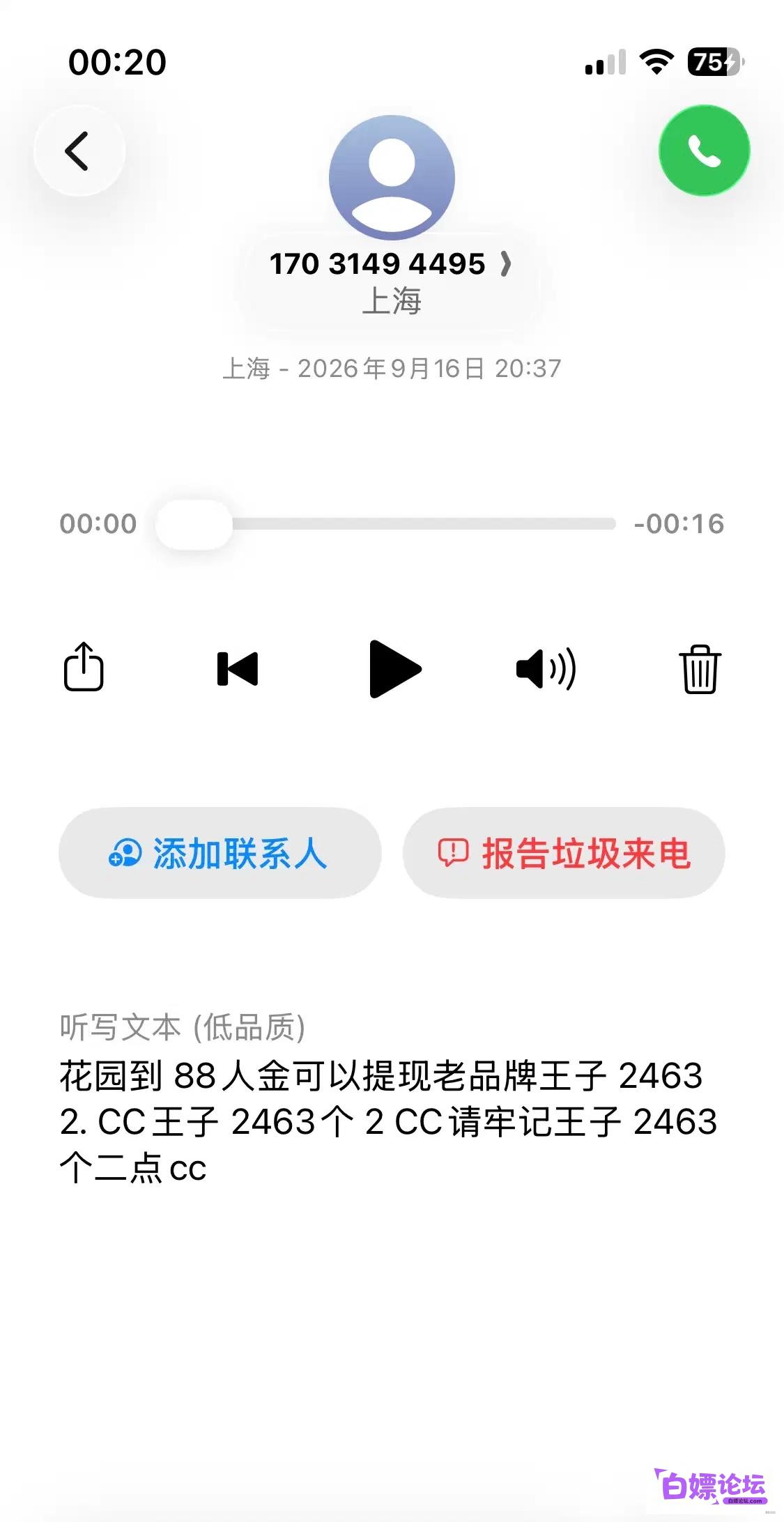Viewport: 784px width, 1522px height.
Task: Tap the voicemail playback progress slider
Action: [385, 524]
